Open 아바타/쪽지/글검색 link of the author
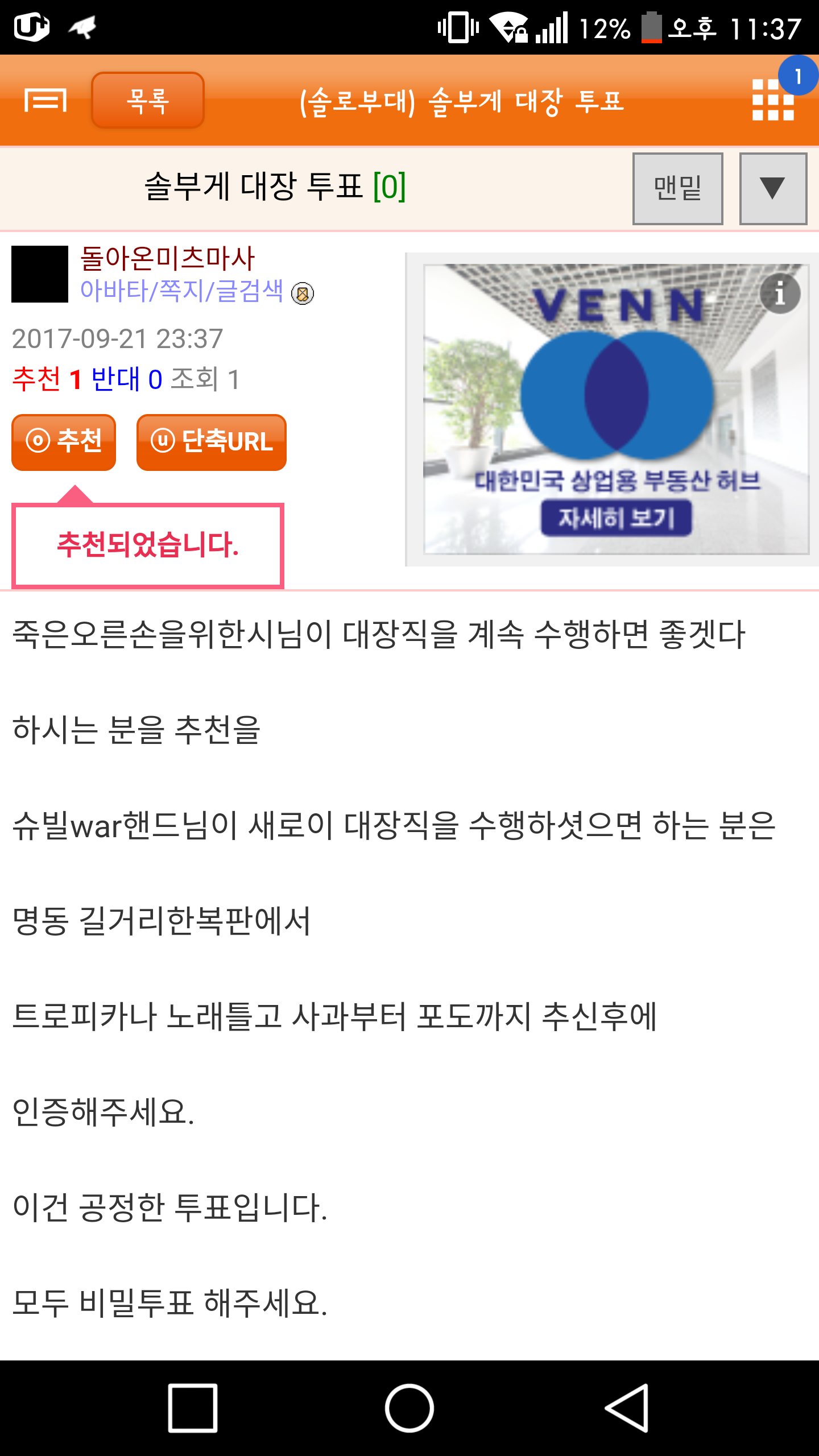 [x=181, y=291]
